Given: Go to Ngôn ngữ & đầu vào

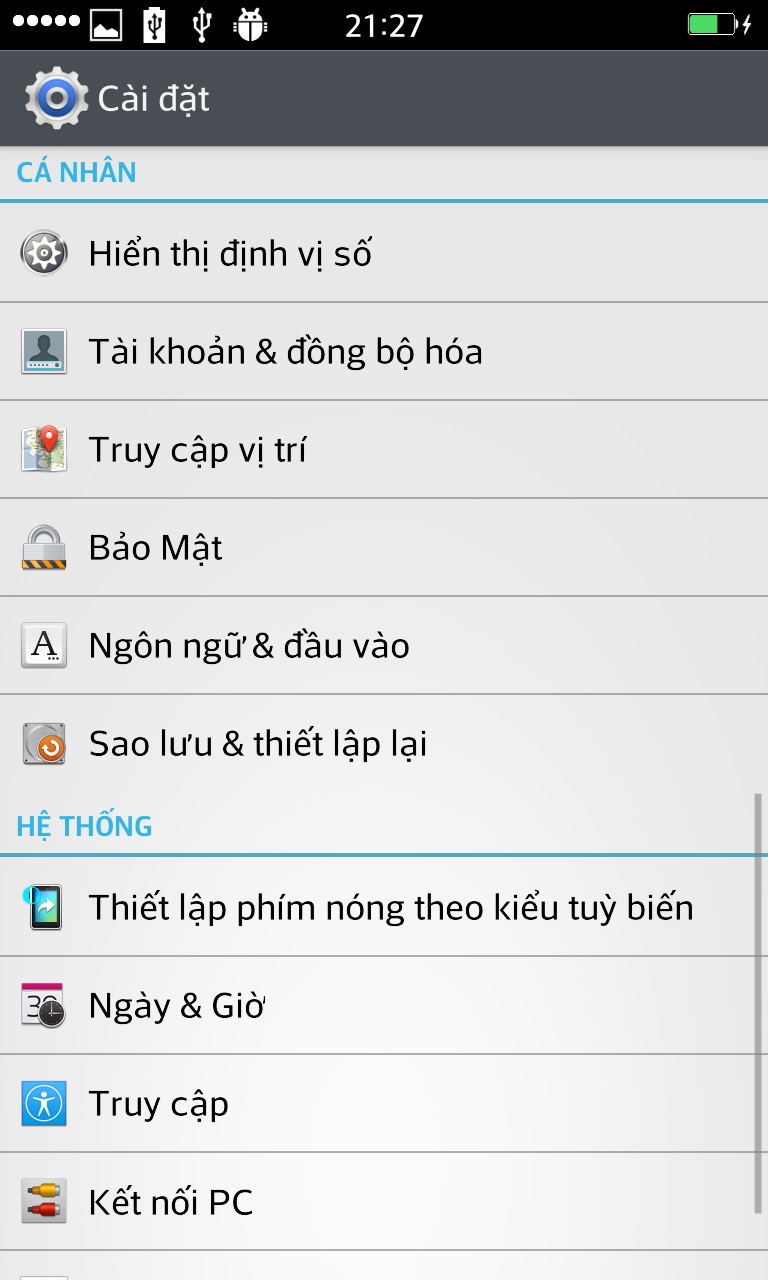Looking at the screenshot, I should [x=384, y=645].
